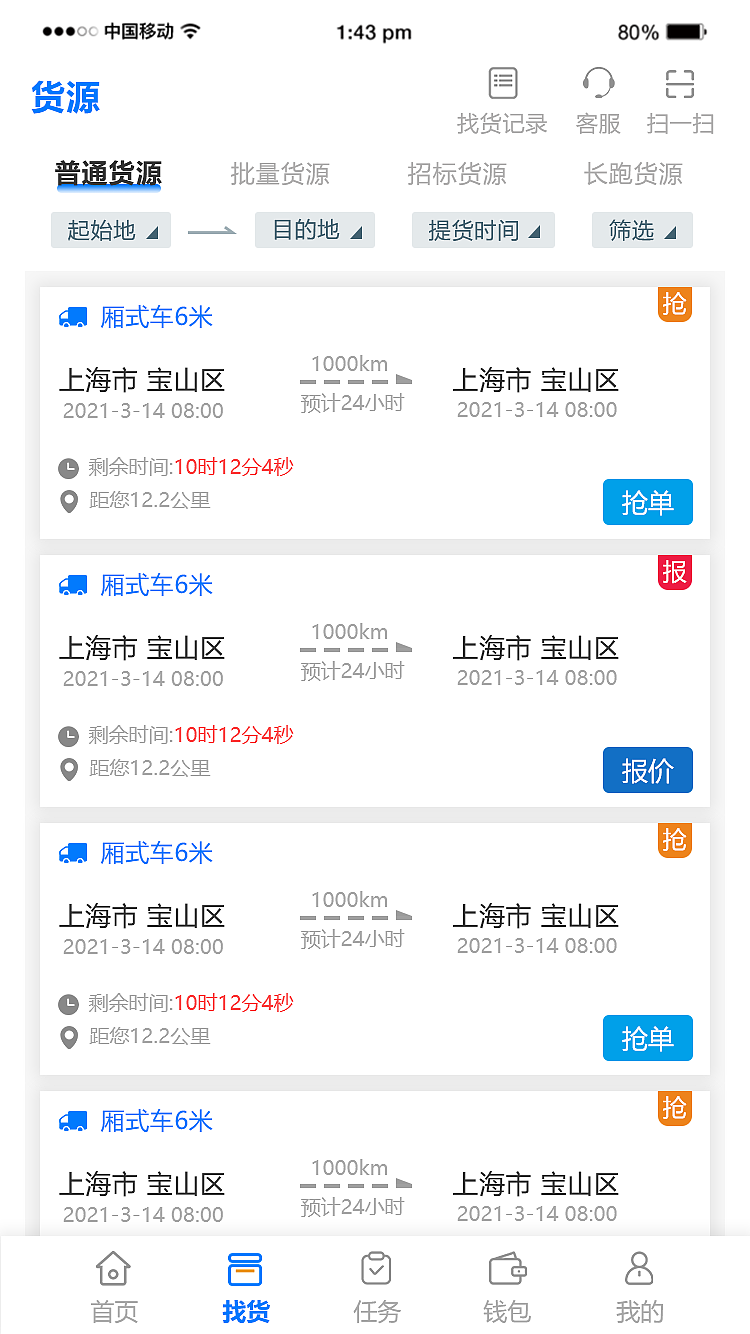Expand the 起始地 origin dropdown

[110, 230]
